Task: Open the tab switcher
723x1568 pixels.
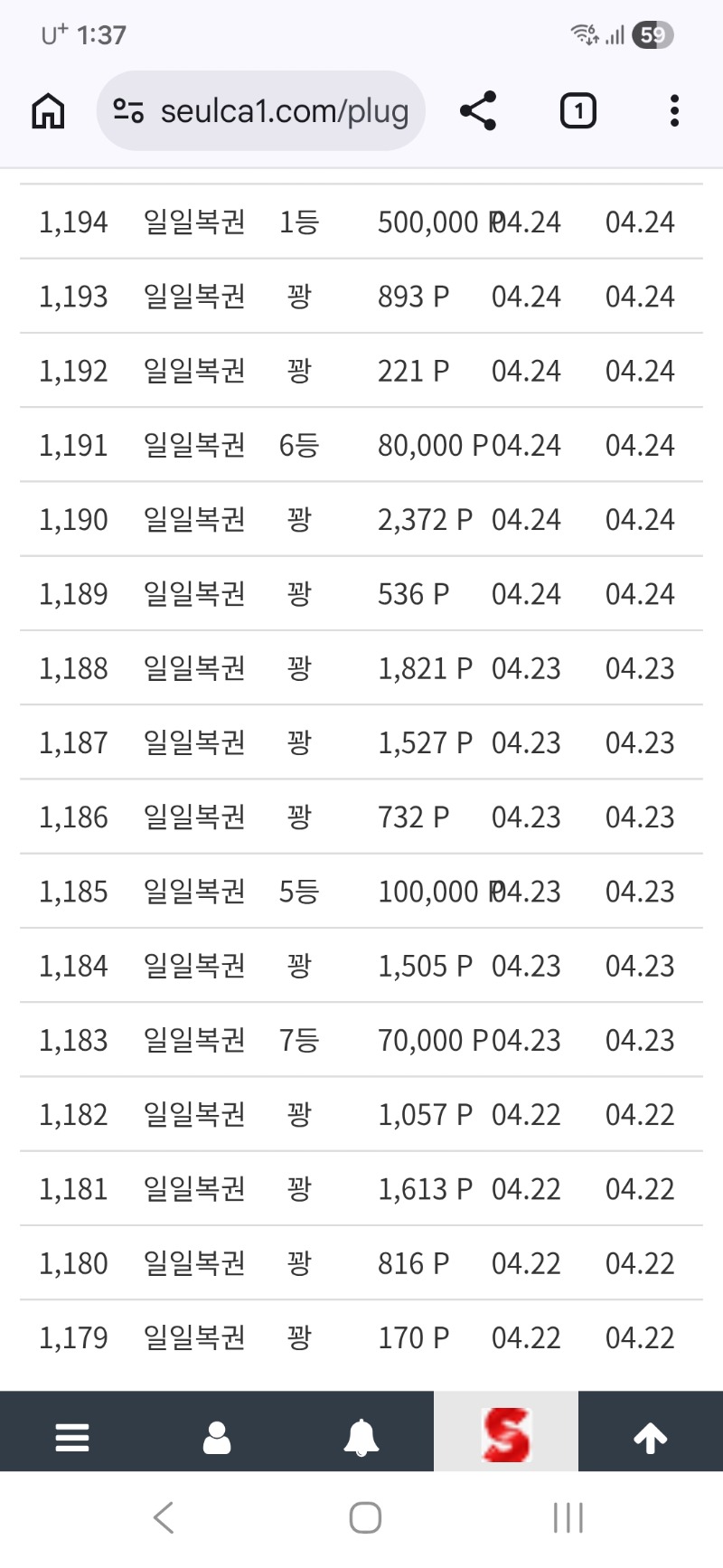Action: [x=577, y=111]
